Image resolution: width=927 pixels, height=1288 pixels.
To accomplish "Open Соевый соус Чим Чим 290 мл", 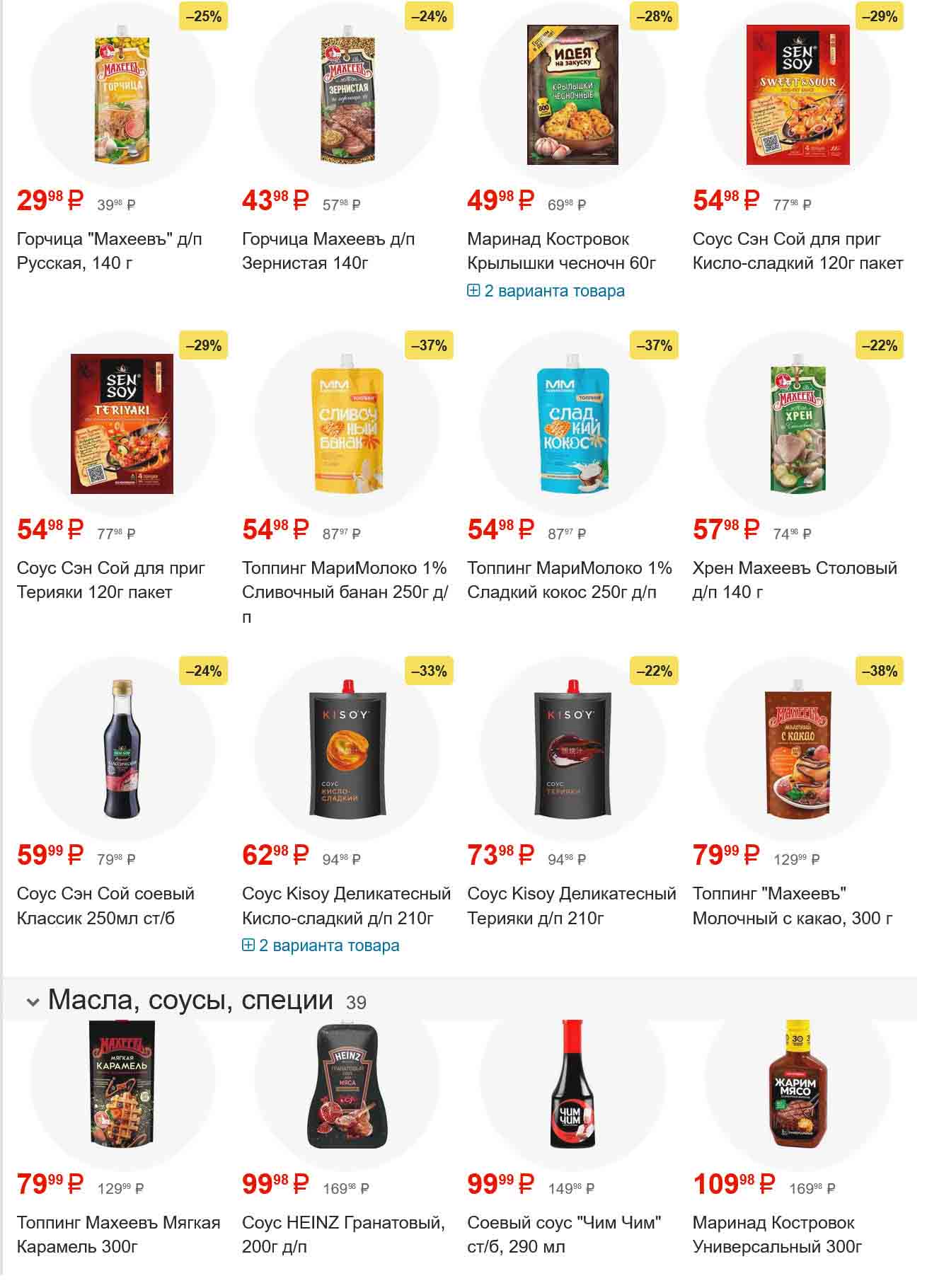I will point(564,1234).
